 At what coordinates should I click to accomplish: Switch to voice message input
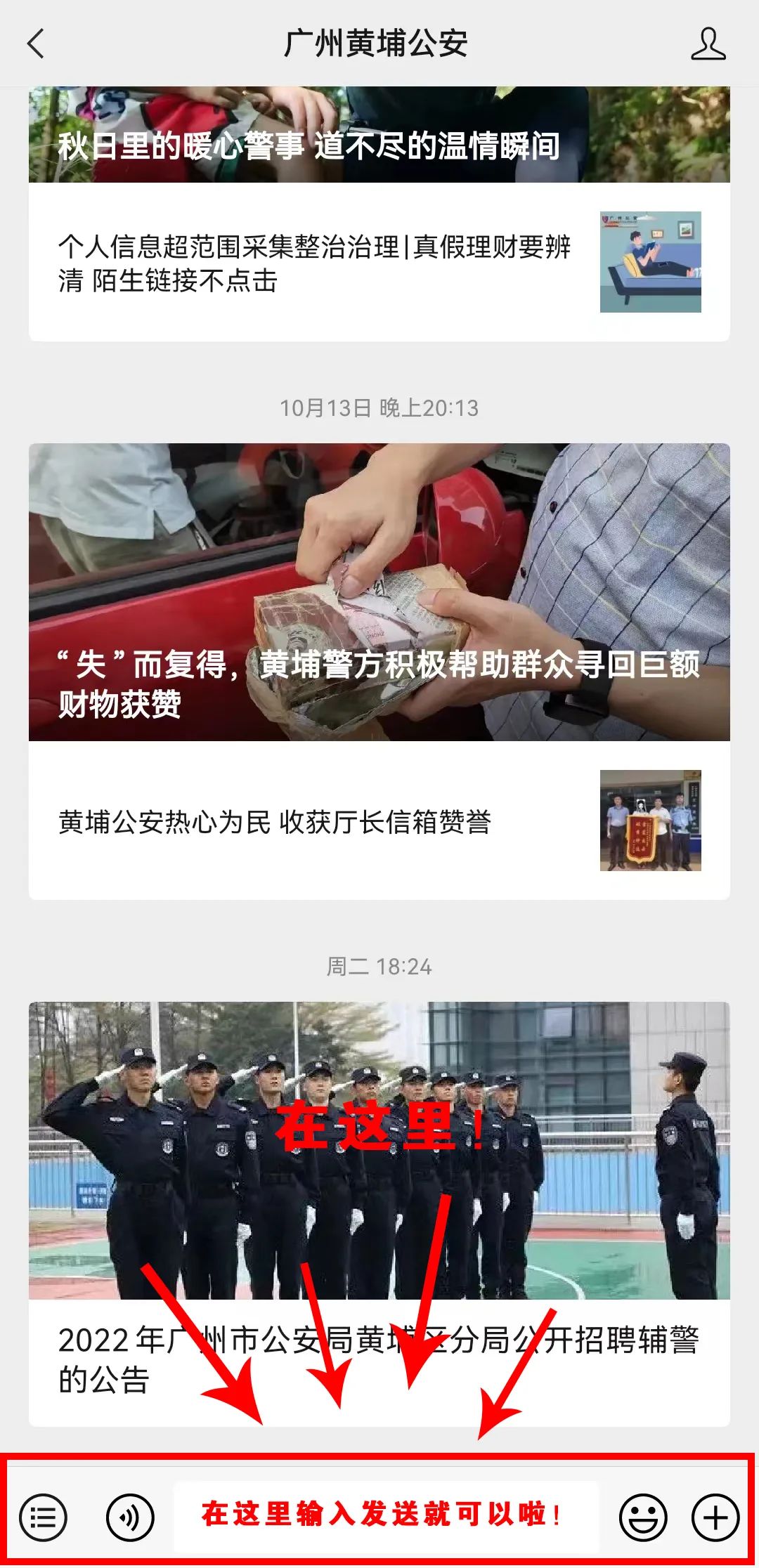[x=130, y=1517]
